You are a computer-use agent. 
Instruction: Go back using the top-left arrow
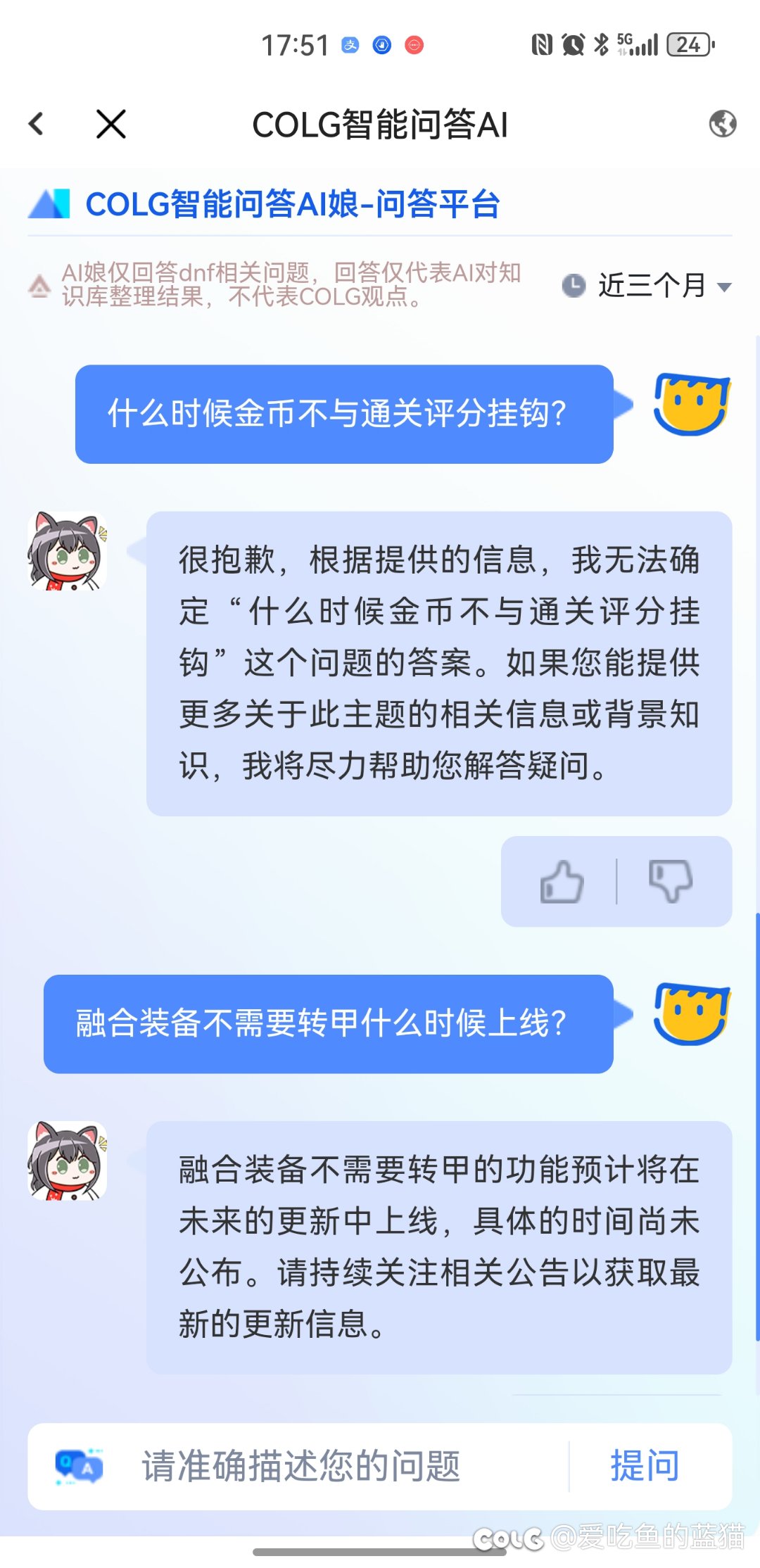[37, 125]
